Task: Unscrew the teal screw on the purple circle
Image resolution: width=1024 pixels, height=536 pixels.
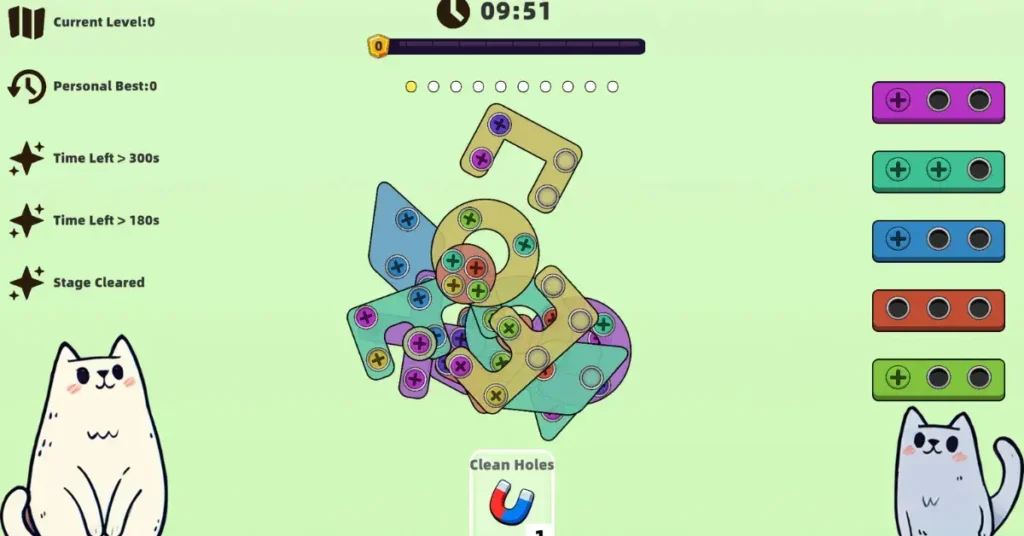Action: [x=603, y=324]
